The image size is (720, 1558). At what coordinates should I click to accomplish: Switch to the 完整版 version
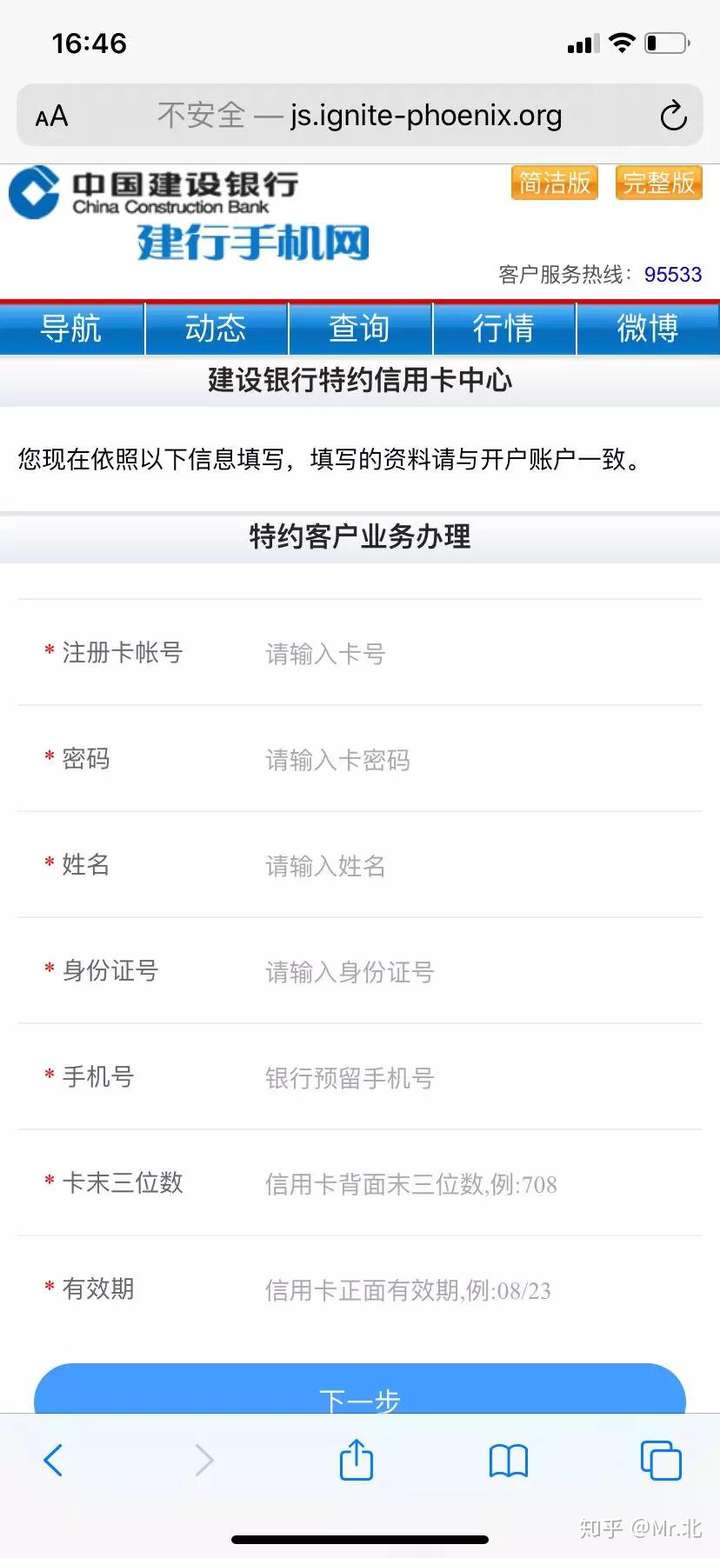pyautogui.click(x=659, y=183)
